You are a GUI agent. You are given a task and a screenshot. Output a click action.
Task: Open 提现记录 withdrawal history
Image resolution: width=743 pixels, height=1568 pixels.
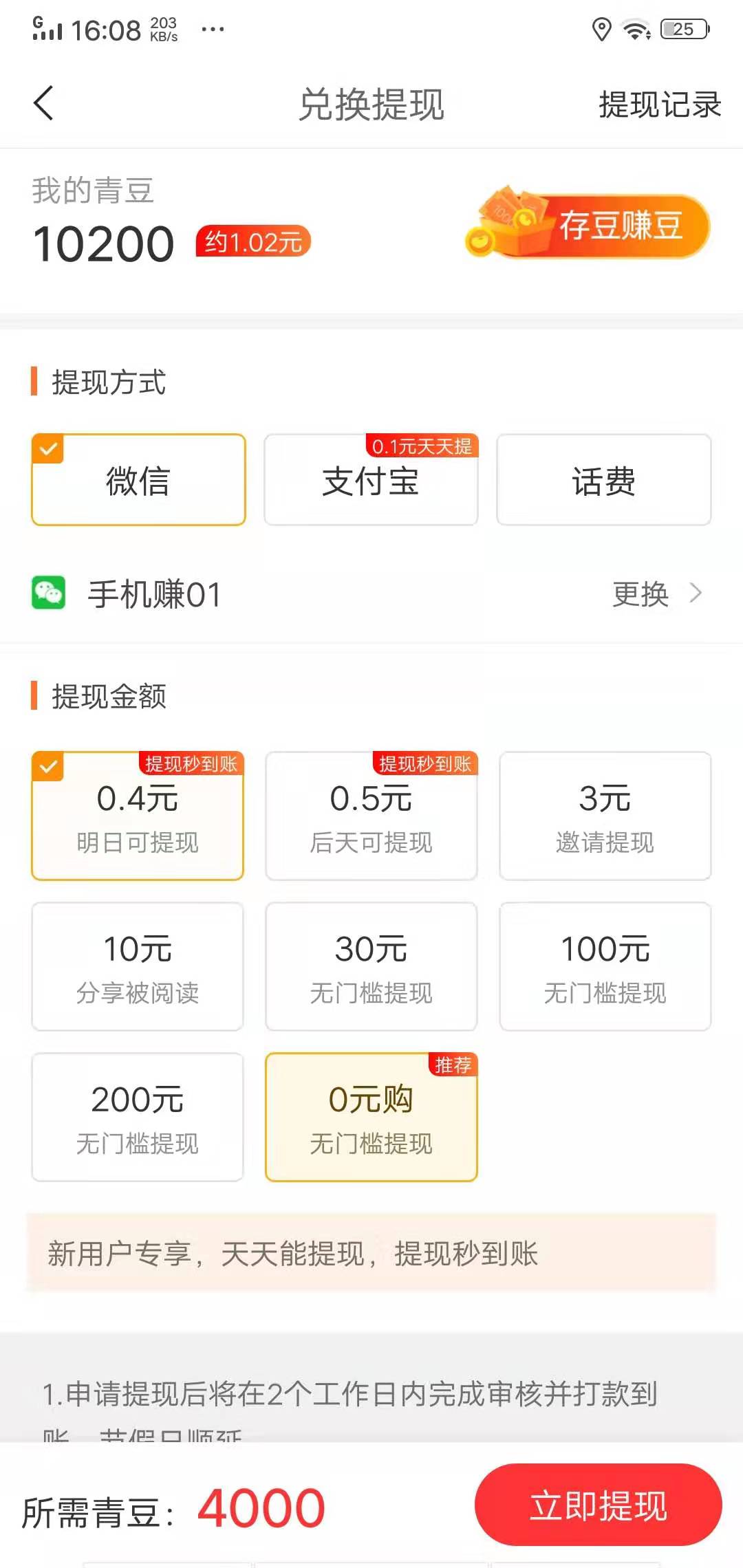click(658, 103)
